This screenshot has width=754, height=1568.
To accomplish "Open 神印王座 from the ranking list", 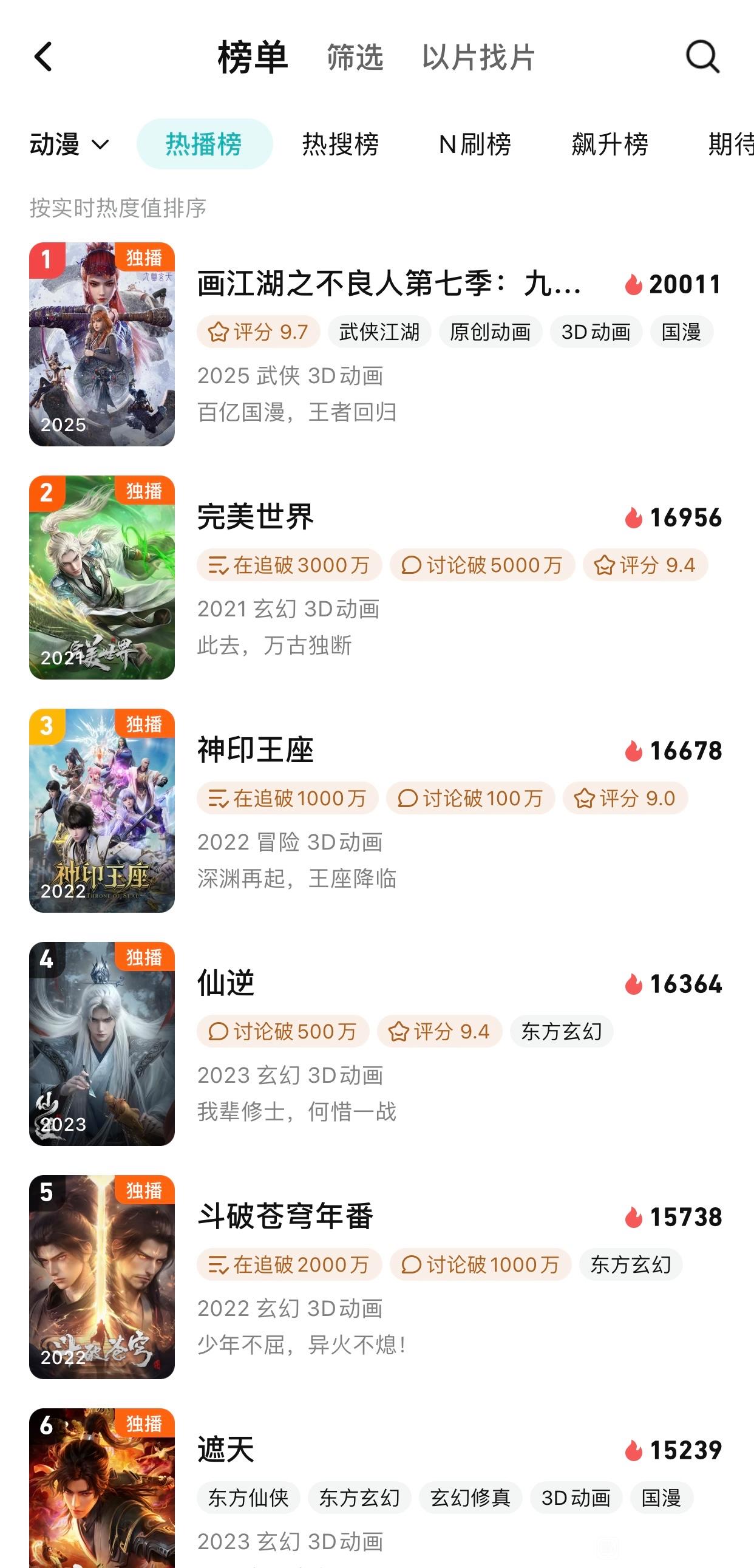I will [375, 811].
